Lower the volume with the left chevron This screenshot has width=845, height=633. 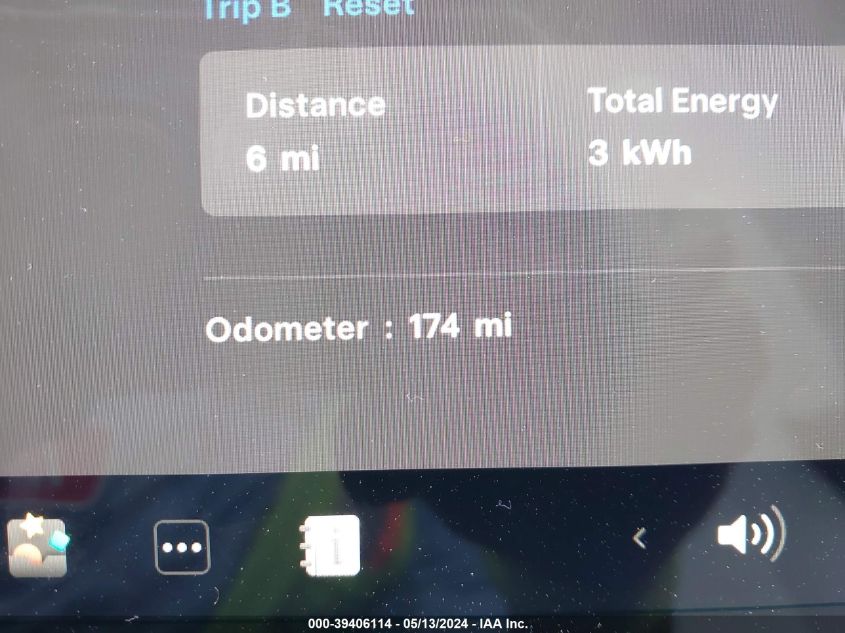(640, 539)
